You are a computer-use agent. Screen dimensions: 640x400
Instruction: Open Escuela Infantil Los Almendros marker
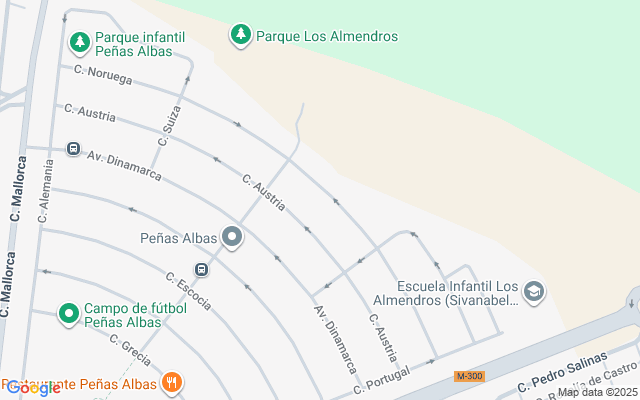tap(534, 290)
